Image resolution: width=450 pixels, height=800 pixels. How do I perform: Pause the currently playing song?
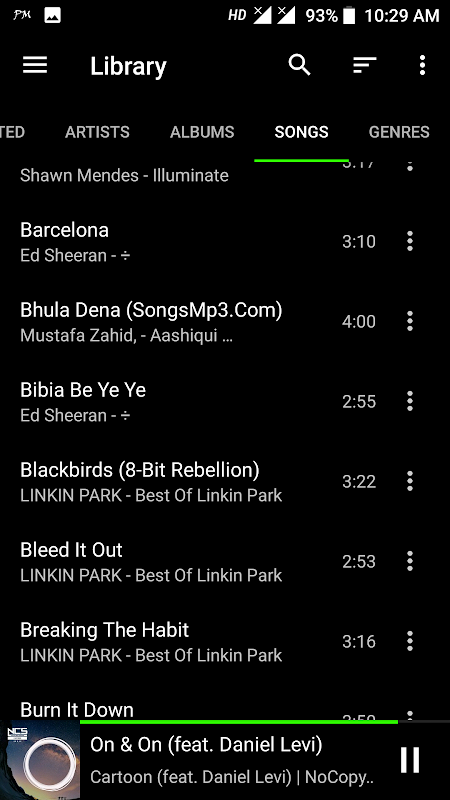(x=410, y=760)
